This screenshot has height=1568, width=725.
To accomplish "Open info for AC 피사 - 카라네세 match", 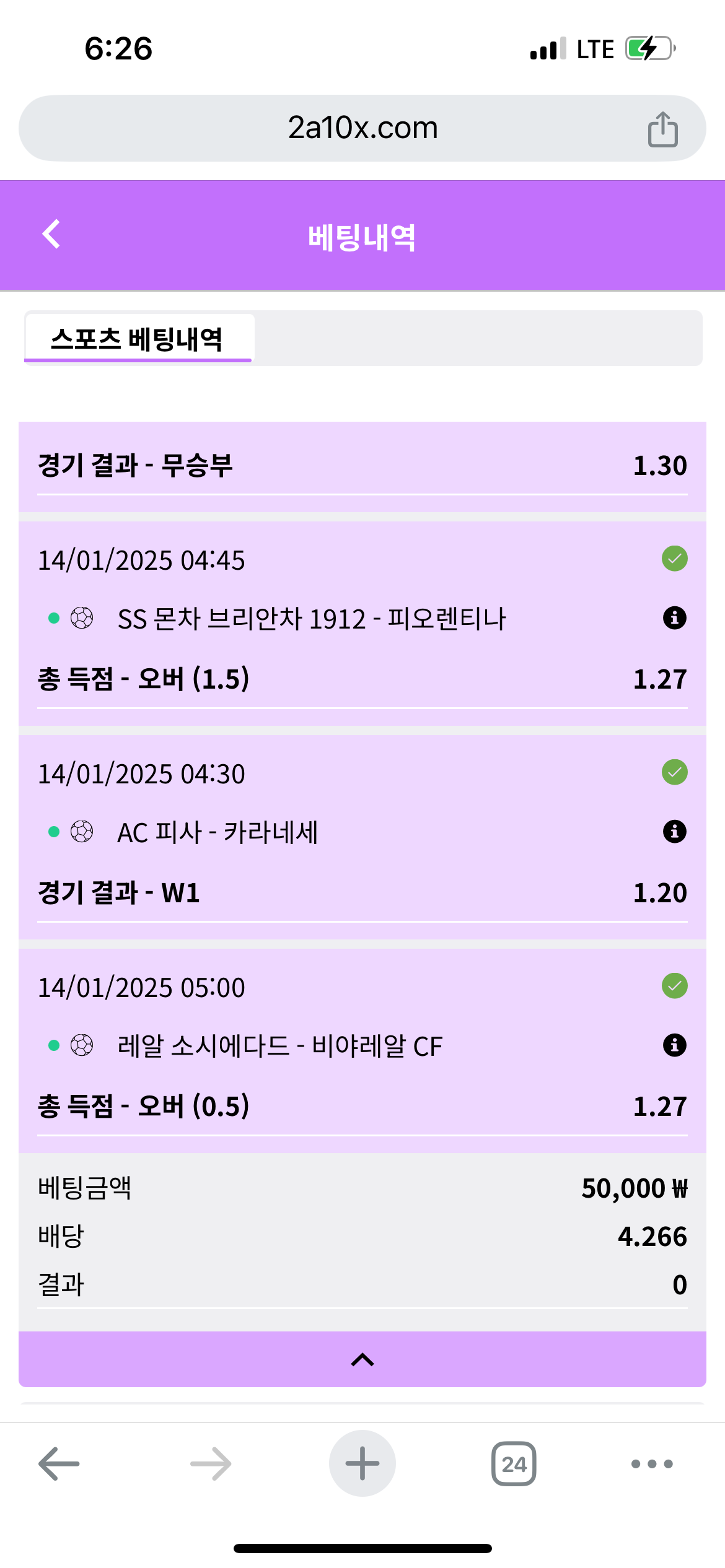I will click(x=674, y=832).
